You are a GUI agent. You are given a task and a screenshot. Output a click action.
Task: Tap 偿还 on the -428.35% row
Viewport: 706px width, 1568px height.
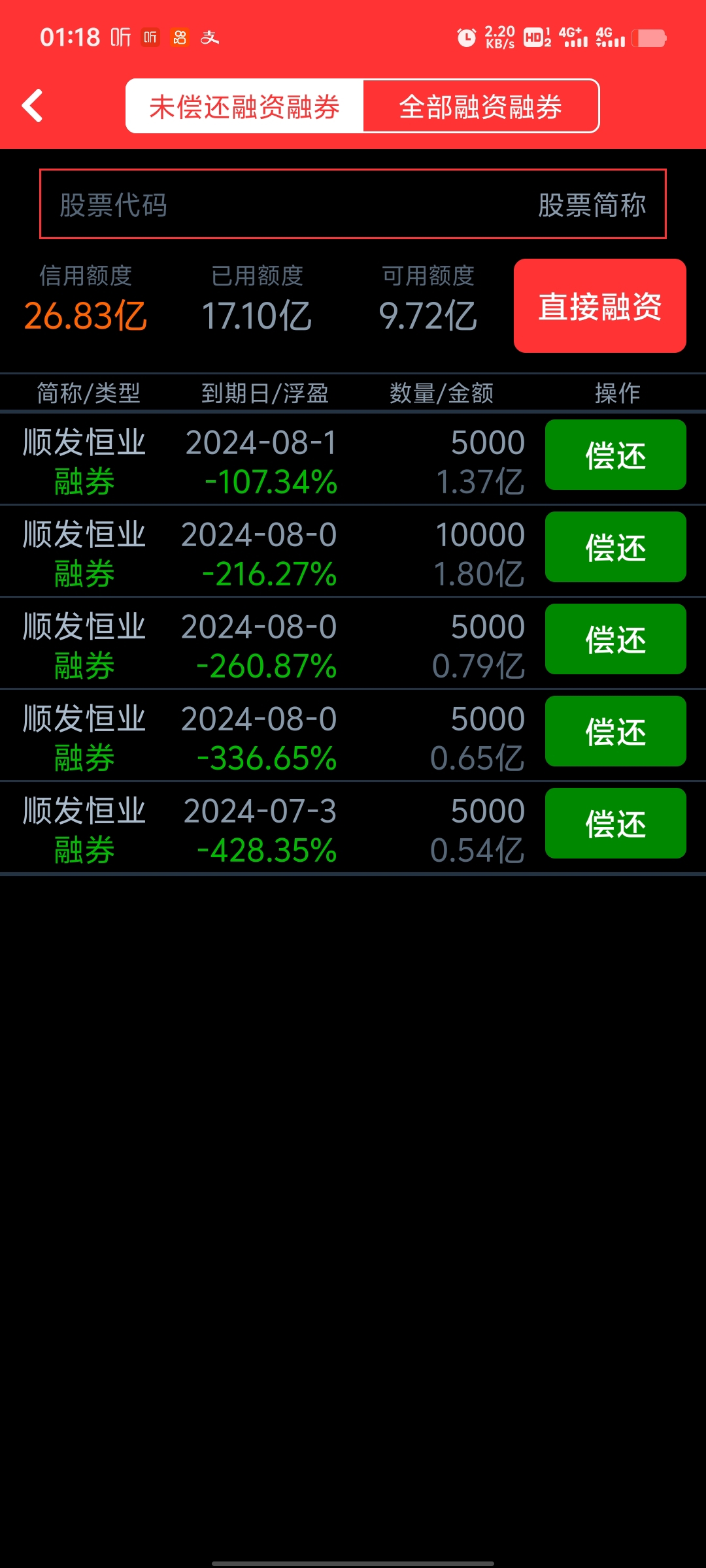click(615, 823)
